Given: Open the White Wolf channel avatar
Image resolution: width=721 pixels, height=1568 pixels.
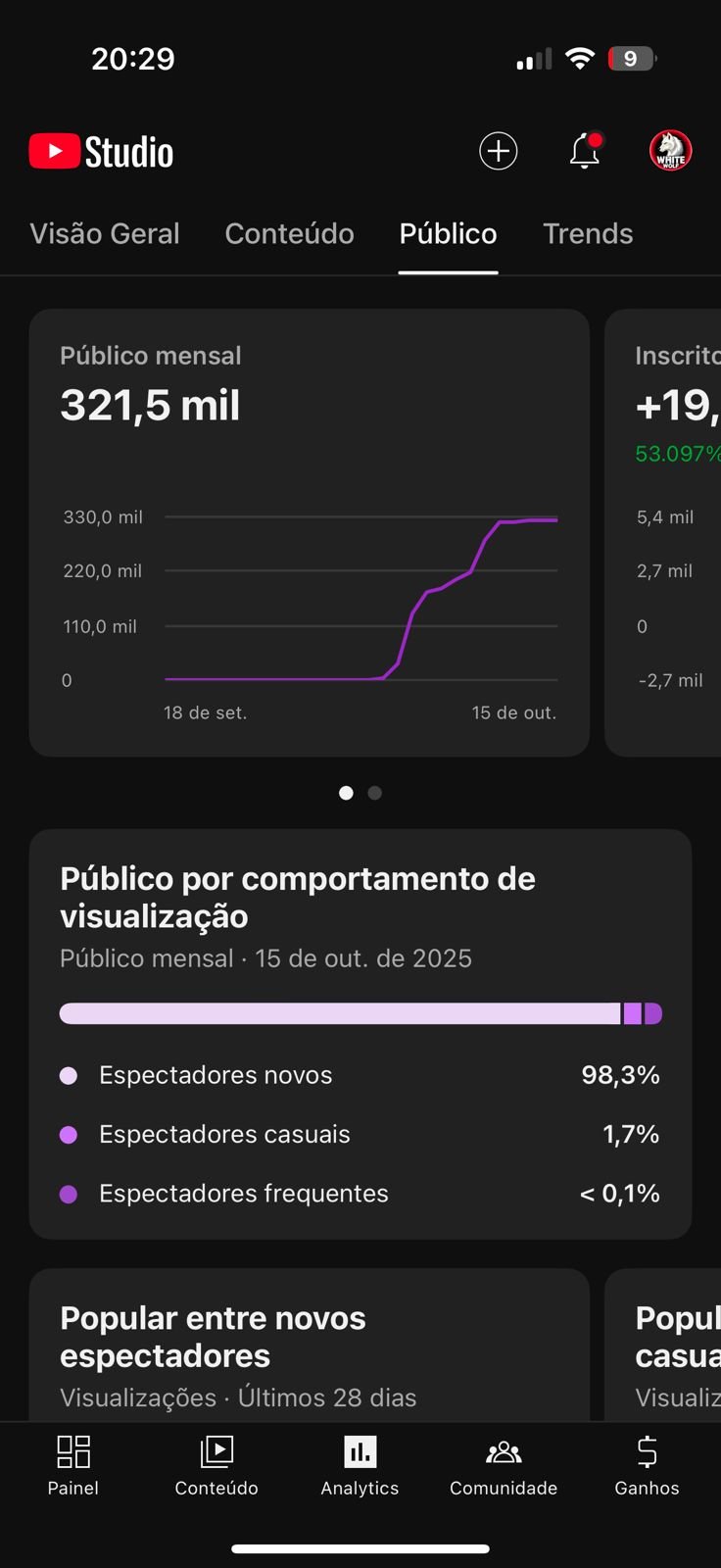Looking at the screenshot, I should click(x=671, y=151).
